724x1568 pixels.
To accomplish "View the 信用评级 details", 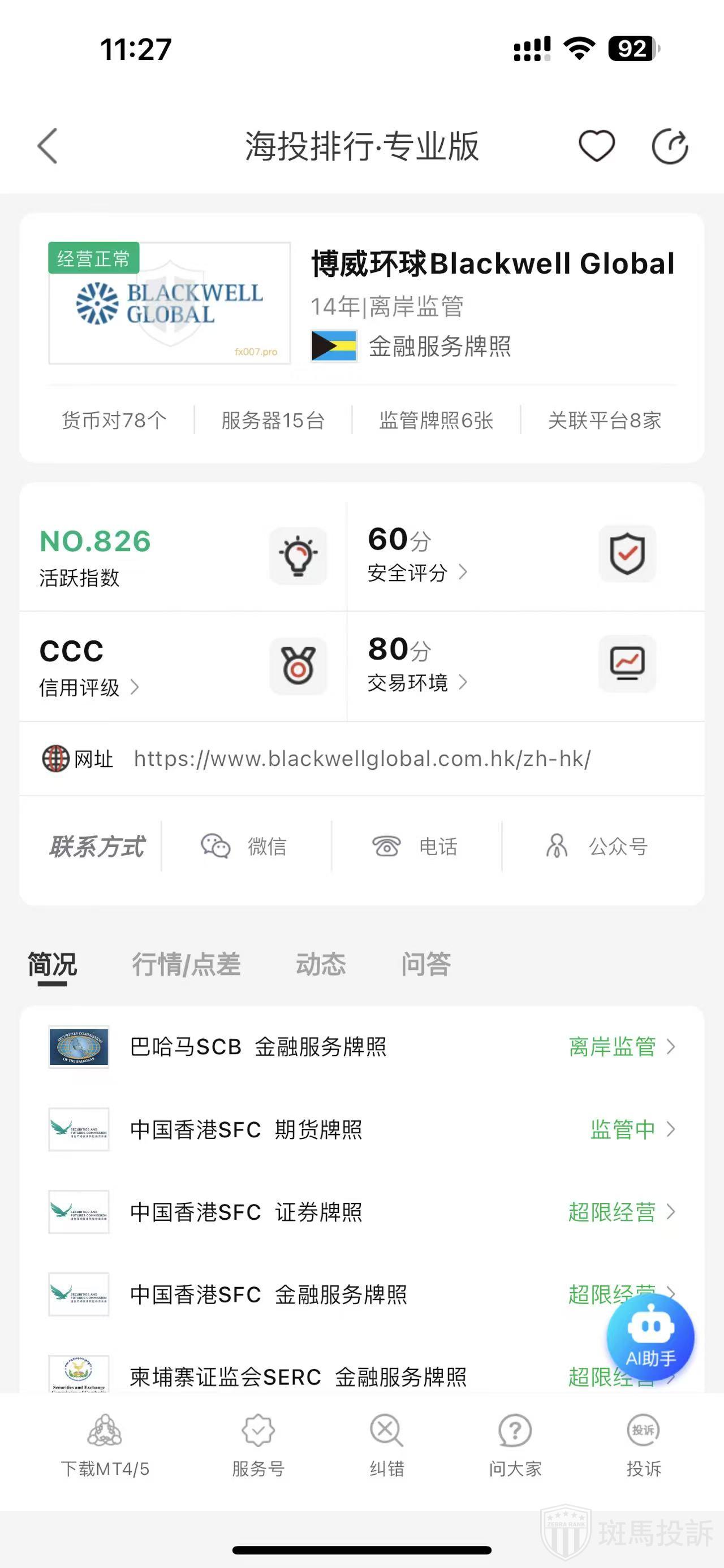I will pyautogui.click(x=89, y=687).
